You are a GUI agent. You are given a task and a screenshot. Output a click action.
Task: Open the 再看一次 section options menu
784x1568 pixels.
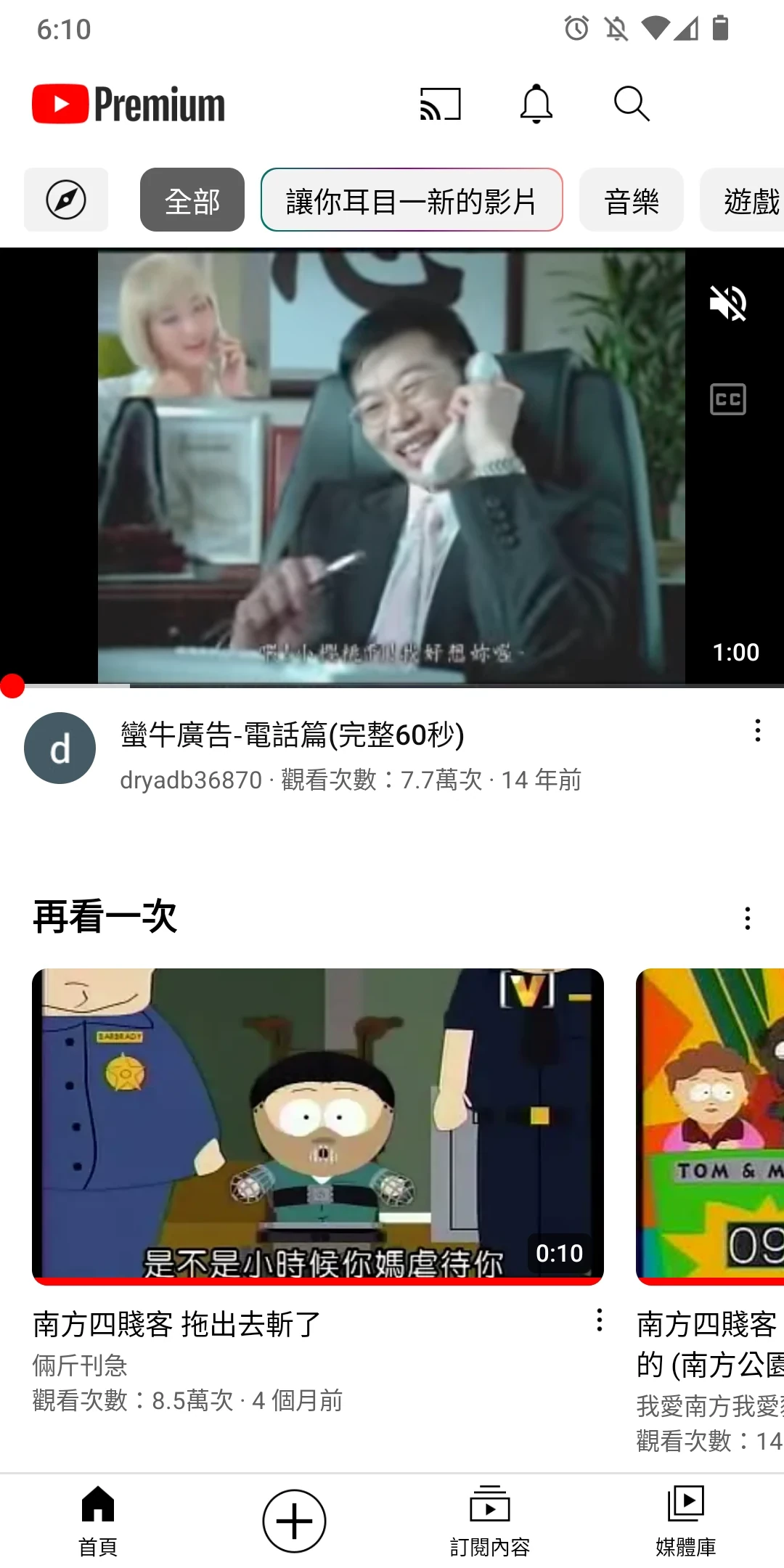pyautogui.click(x=747, y=918)
